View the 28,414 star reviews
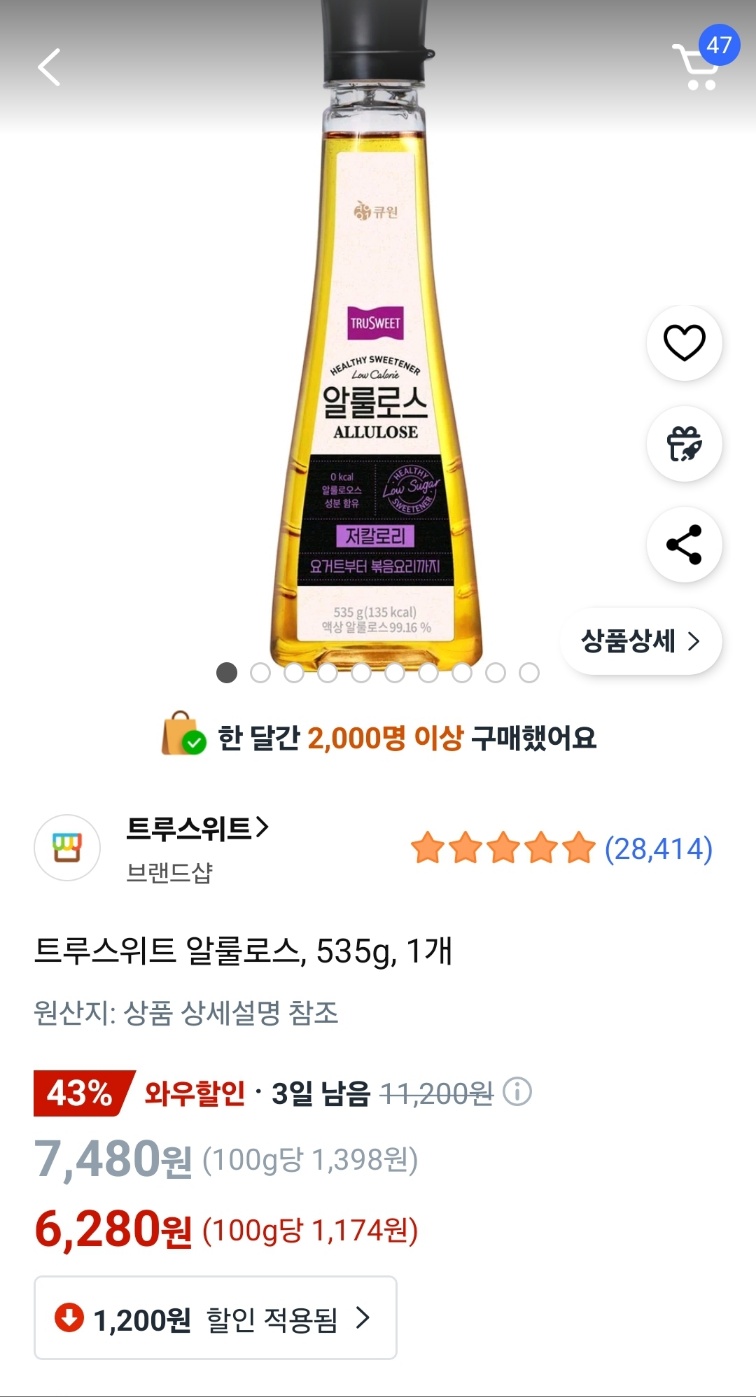Screen dimensions: 756x1397 pyautogui.click(x=561, y=850)
